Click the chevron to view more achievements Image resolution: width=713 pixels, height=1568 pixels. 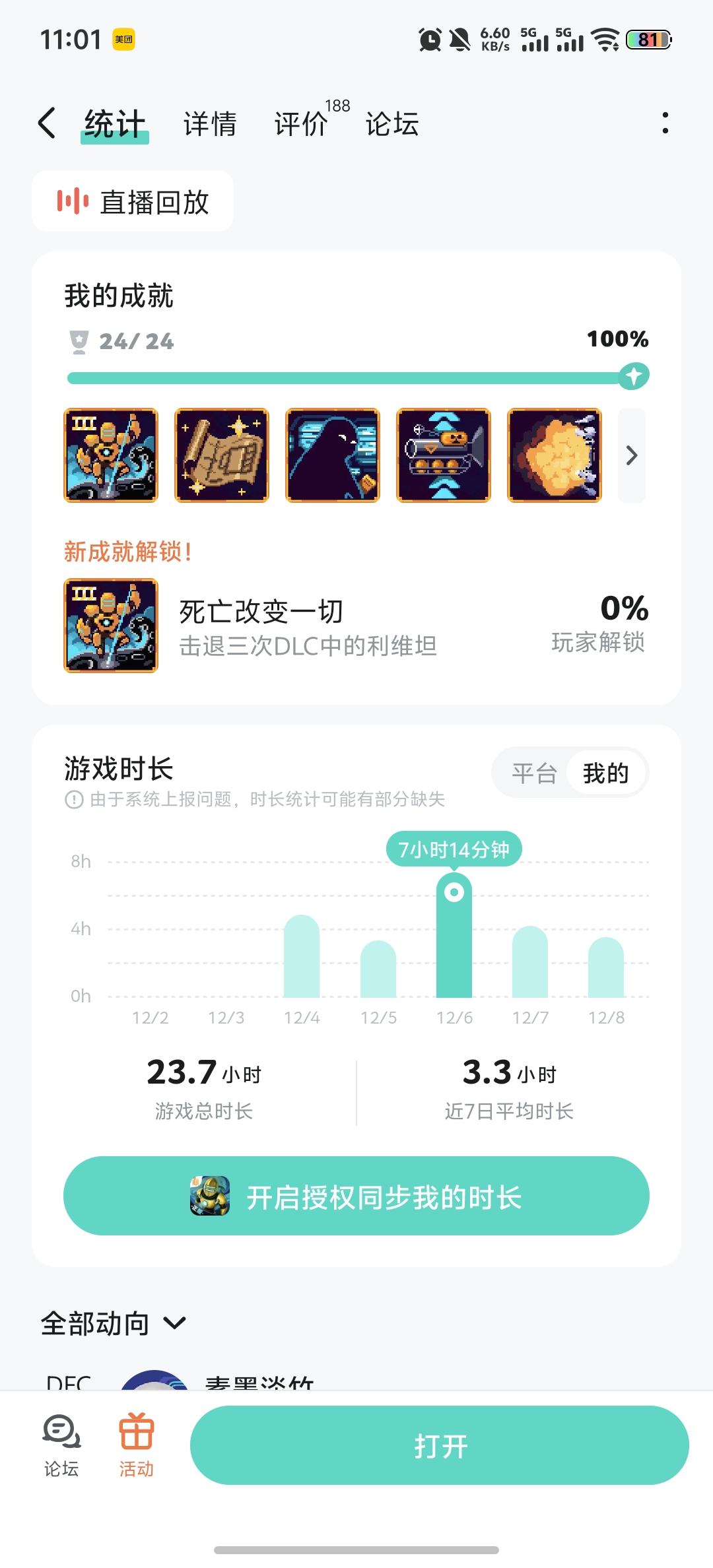(631, 456)
